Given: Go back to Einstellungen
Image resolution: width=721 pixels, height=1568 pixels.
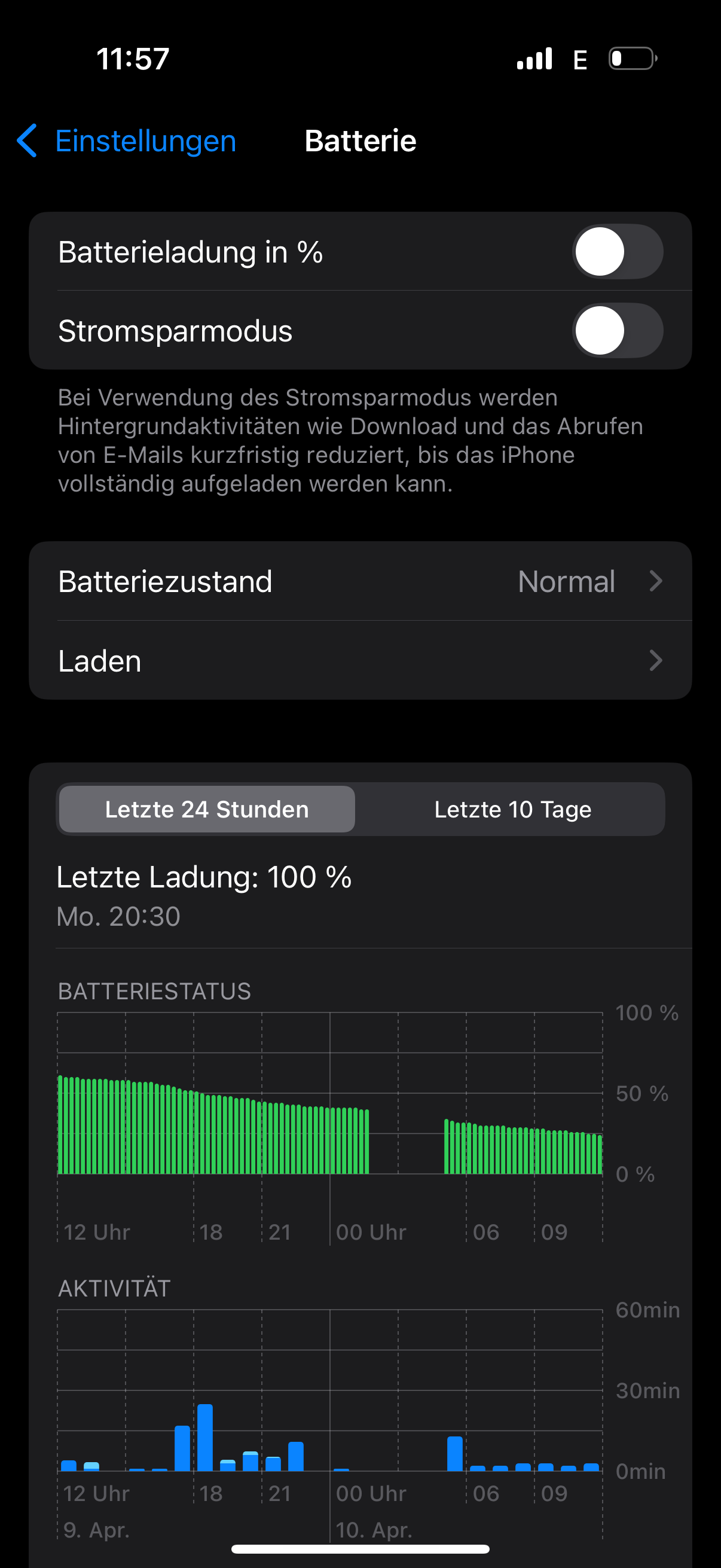Looking at the screenshot, I should tap(127, 141).
